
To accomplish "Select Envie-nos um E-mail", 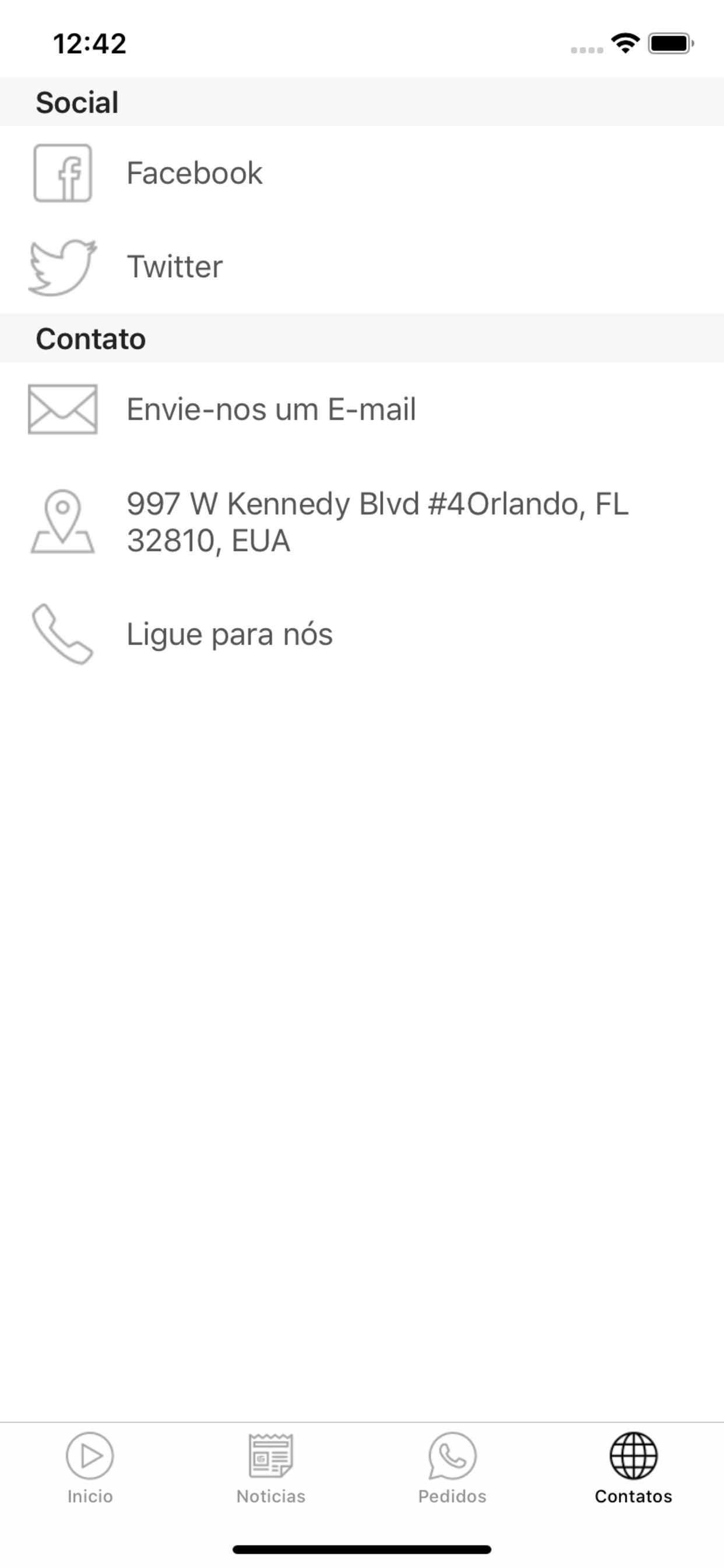I will click(x=362, y=409).
